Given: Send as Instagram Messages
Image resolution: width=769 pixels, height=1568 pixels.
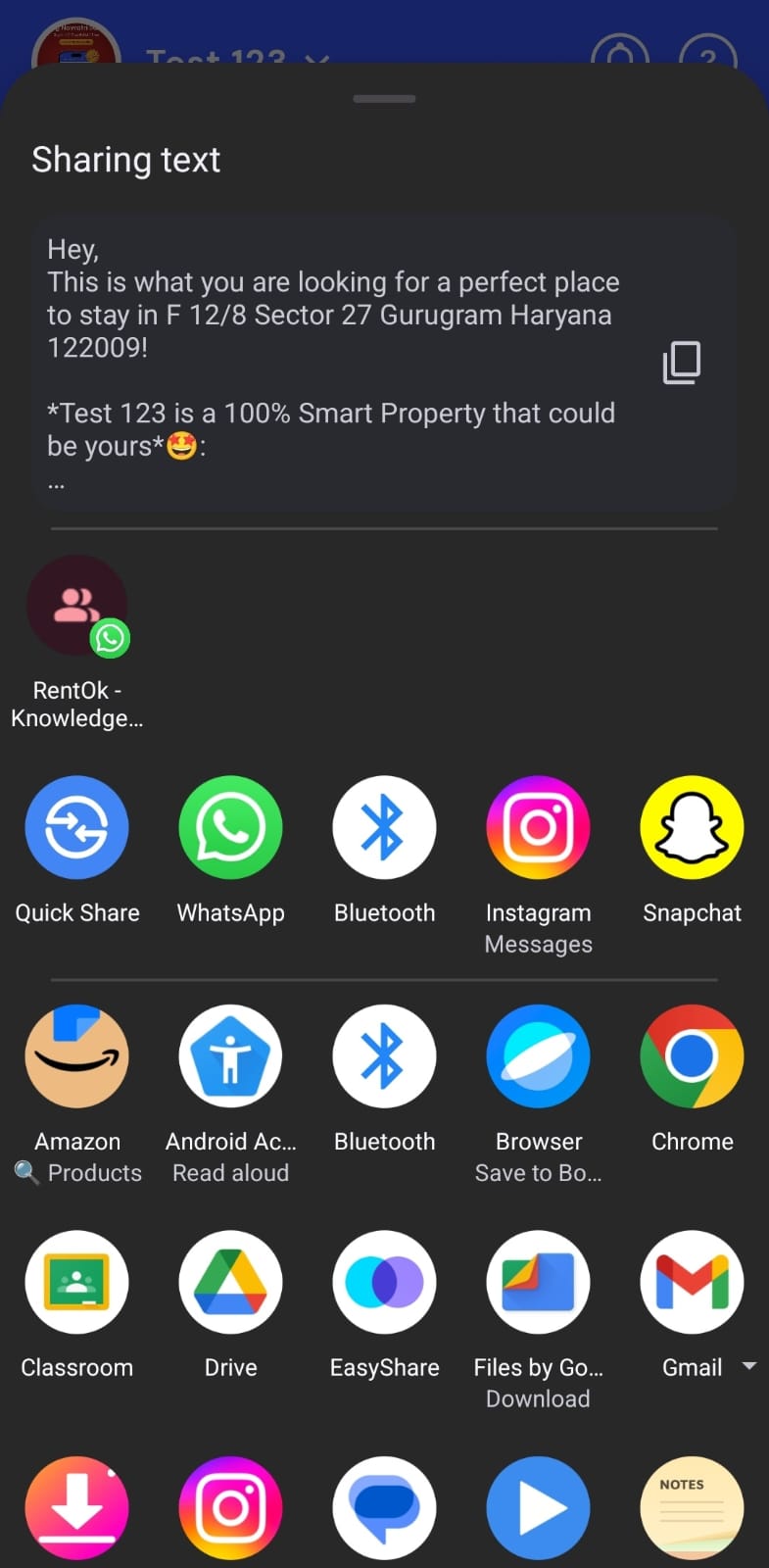Looking at the screenshot, I should tap(538, 828).
